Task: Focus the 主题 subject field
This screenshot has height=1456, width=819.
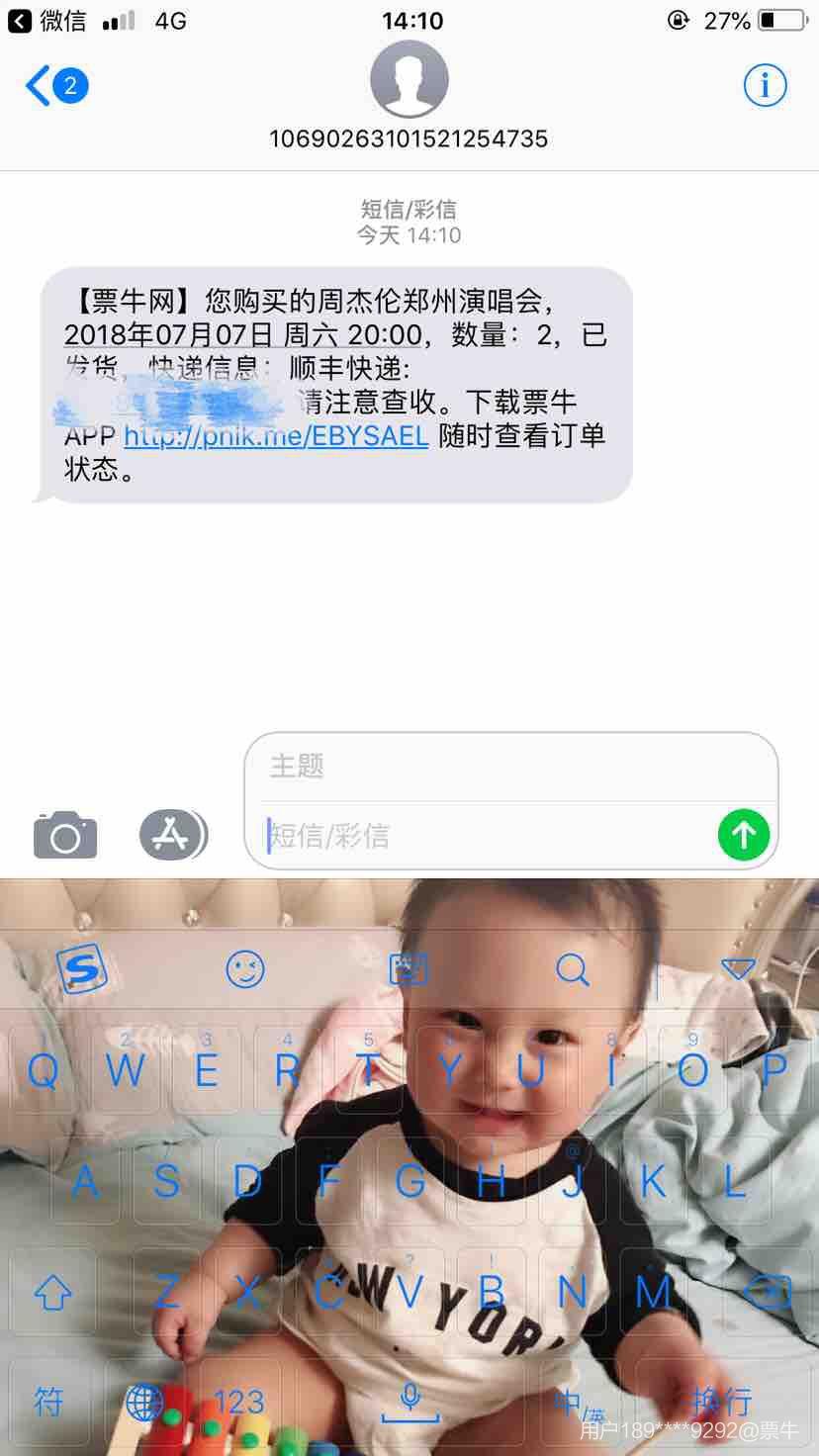Action: 509,766
